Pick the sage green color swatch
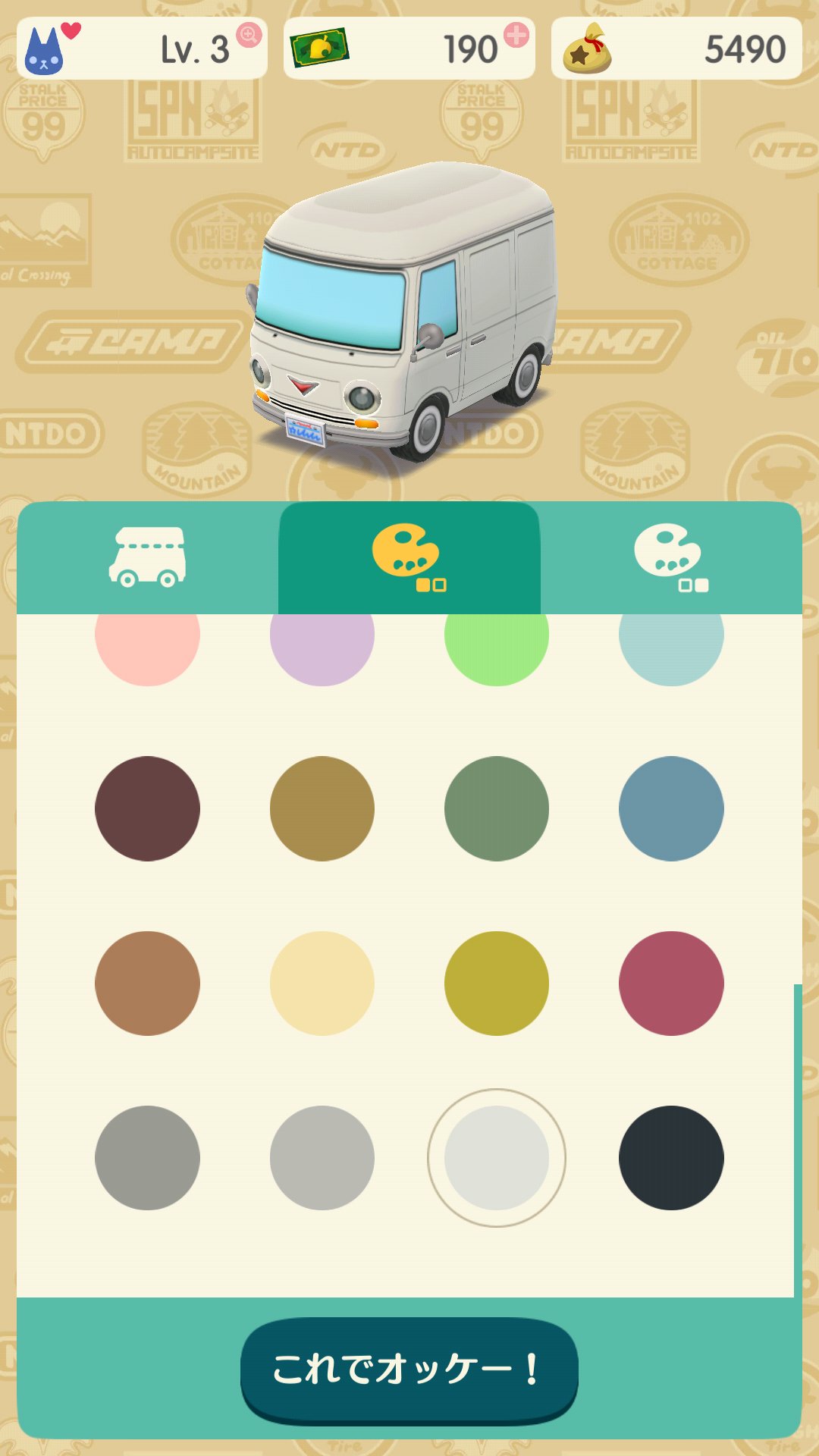Viewport: 819px width, 1456px height. pos(497,808)
